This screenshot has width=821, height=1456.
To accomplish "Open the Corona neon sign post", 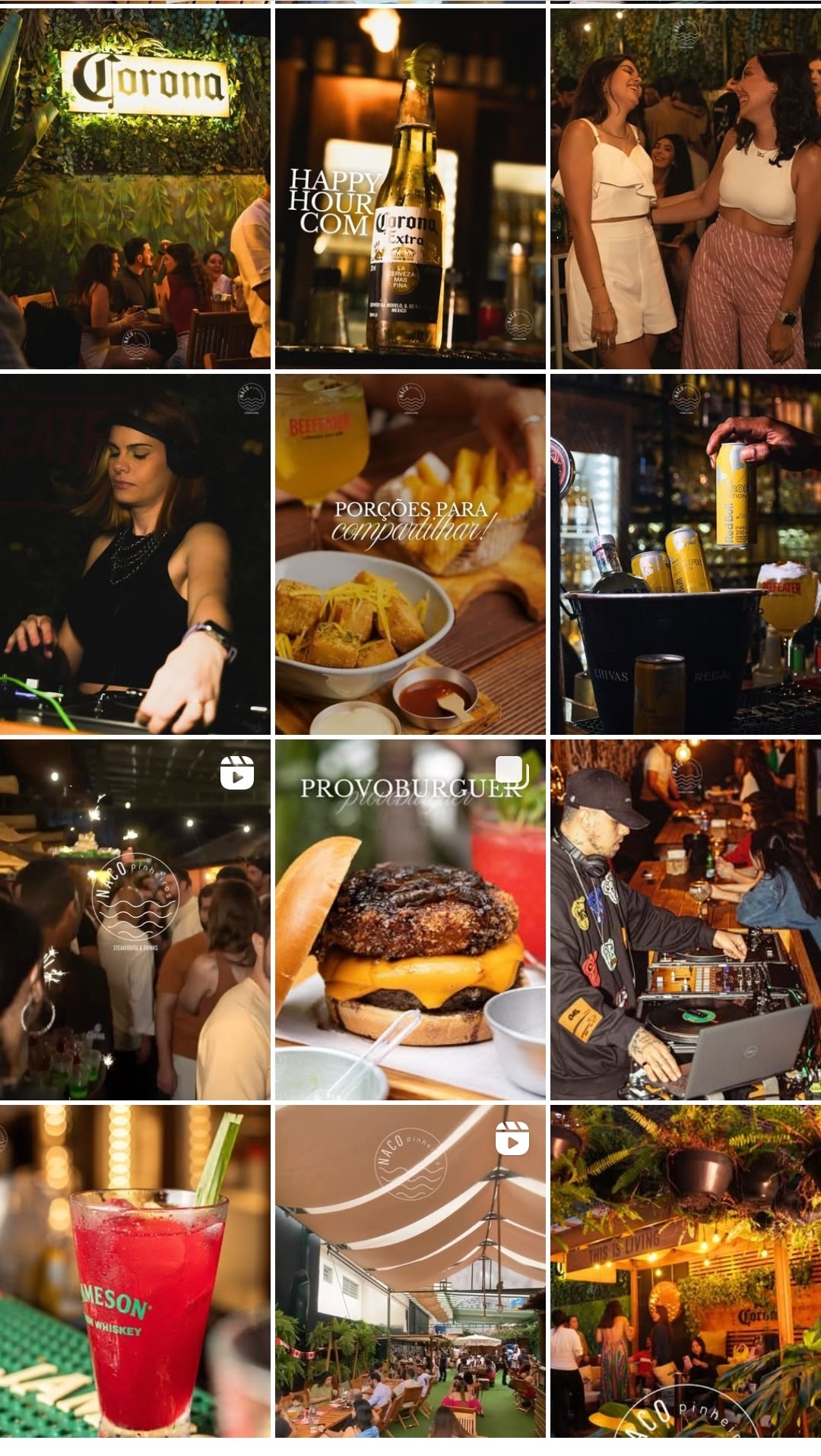I will coord(135,188).
